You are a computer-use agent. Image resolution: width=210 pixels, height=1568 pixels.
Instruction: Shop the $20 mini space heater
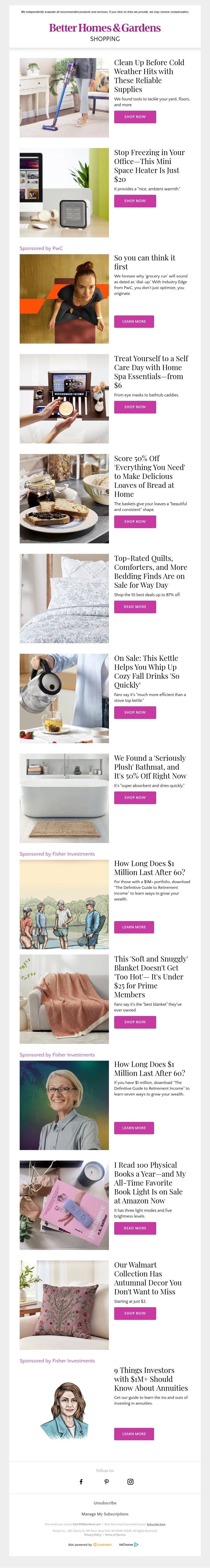(x=134, y=200)
